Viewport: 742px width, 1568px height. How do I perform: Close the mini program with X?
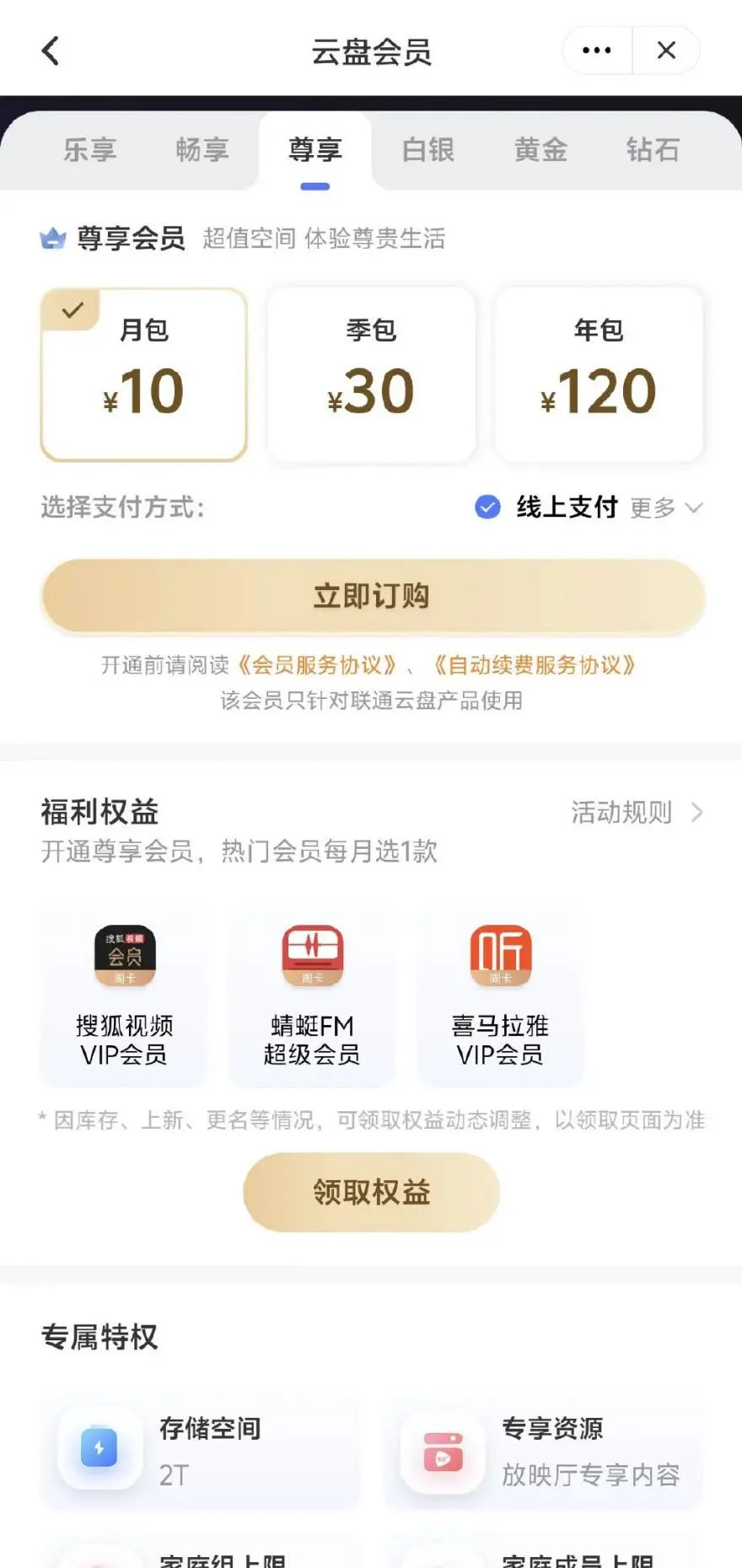pyautogui.click(x=666, y=51)
